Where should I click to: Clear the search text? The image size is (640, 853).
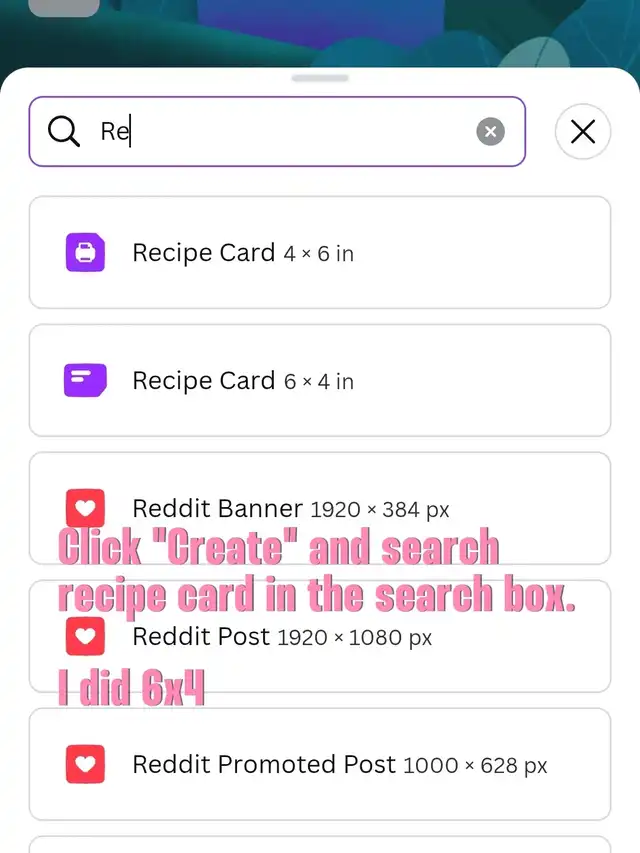(x=490, y=131)
